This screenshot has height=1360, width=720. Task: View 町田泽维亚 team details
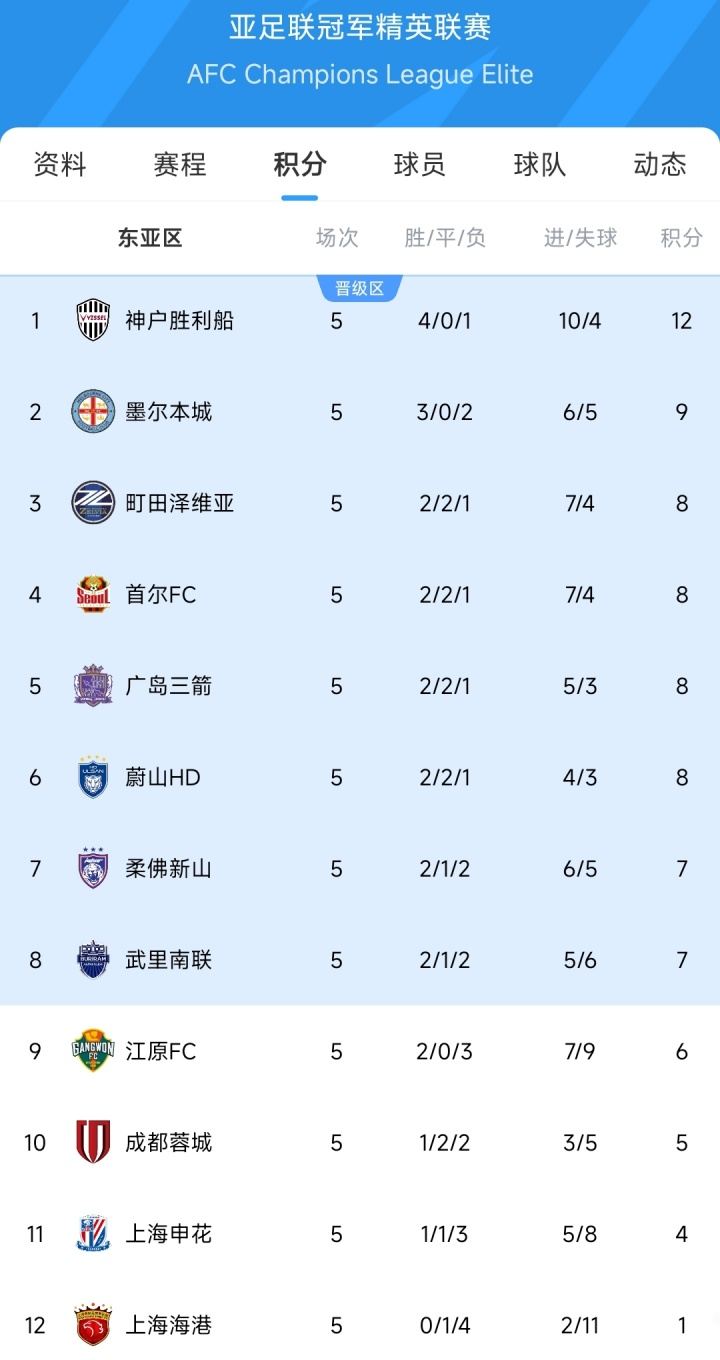coord(180,503)
